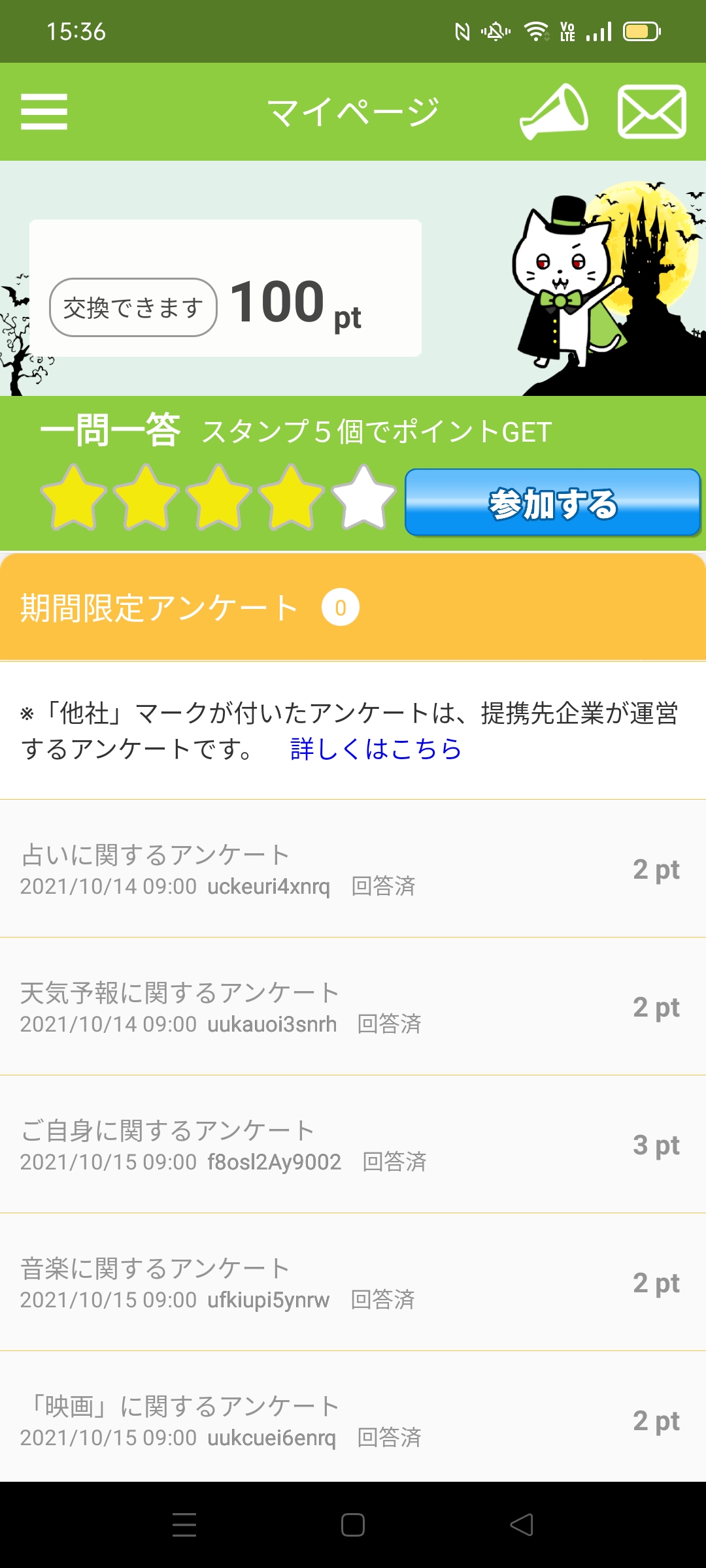Screen dimensions: 706x1568
Task: Open 「映画」に関するアンケート survey row
Action: tap(353, 1416)
